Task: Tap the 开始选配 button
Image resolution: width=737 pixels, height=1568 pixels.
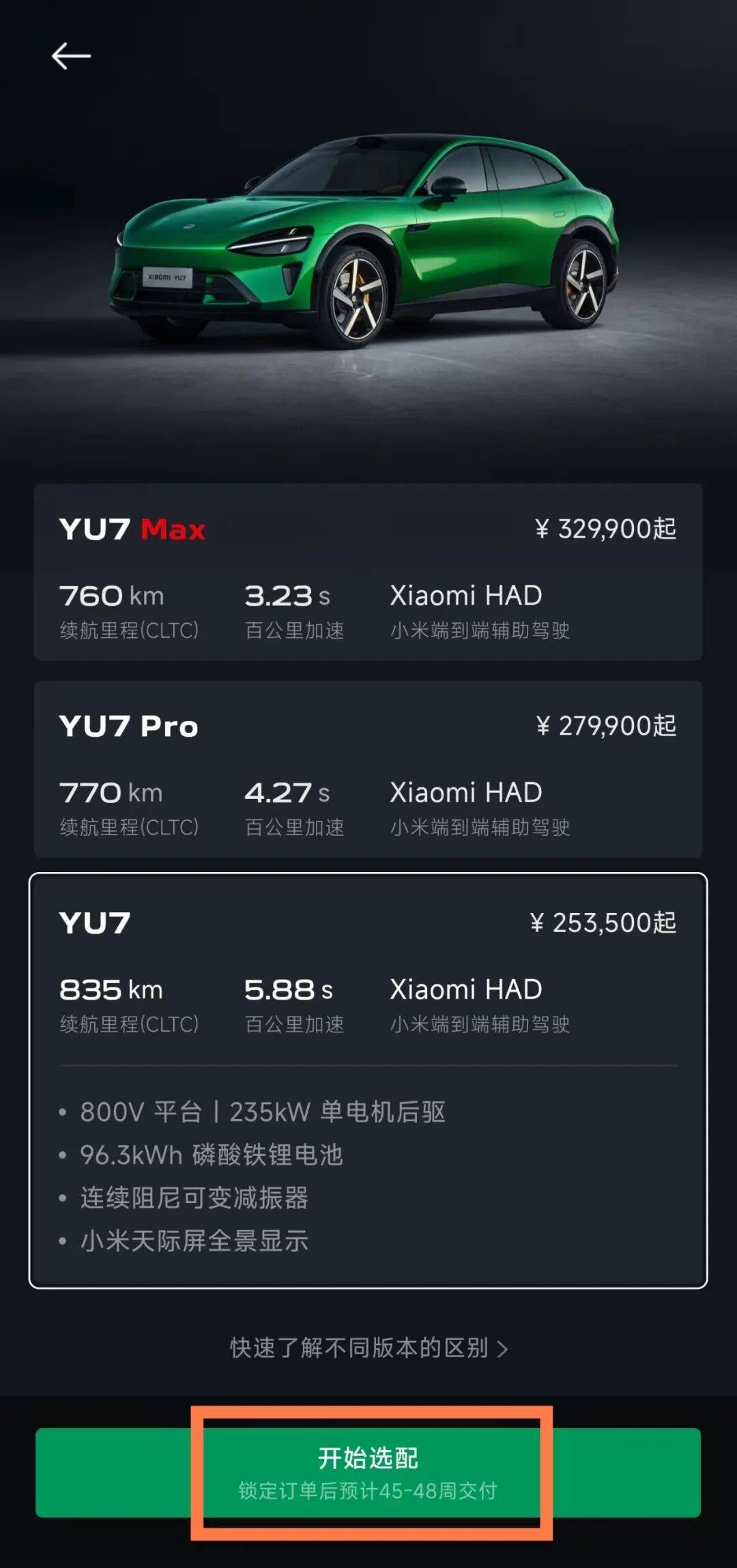Action: point(368,1472)
